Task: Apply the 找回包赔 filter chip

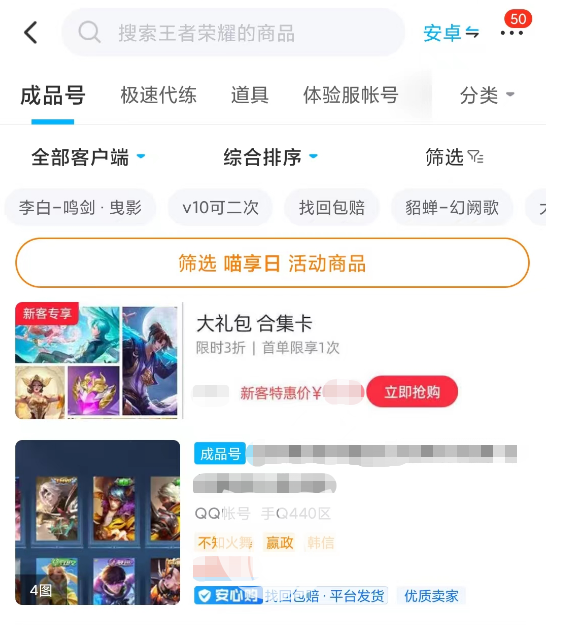Action: tap(332, 208)
